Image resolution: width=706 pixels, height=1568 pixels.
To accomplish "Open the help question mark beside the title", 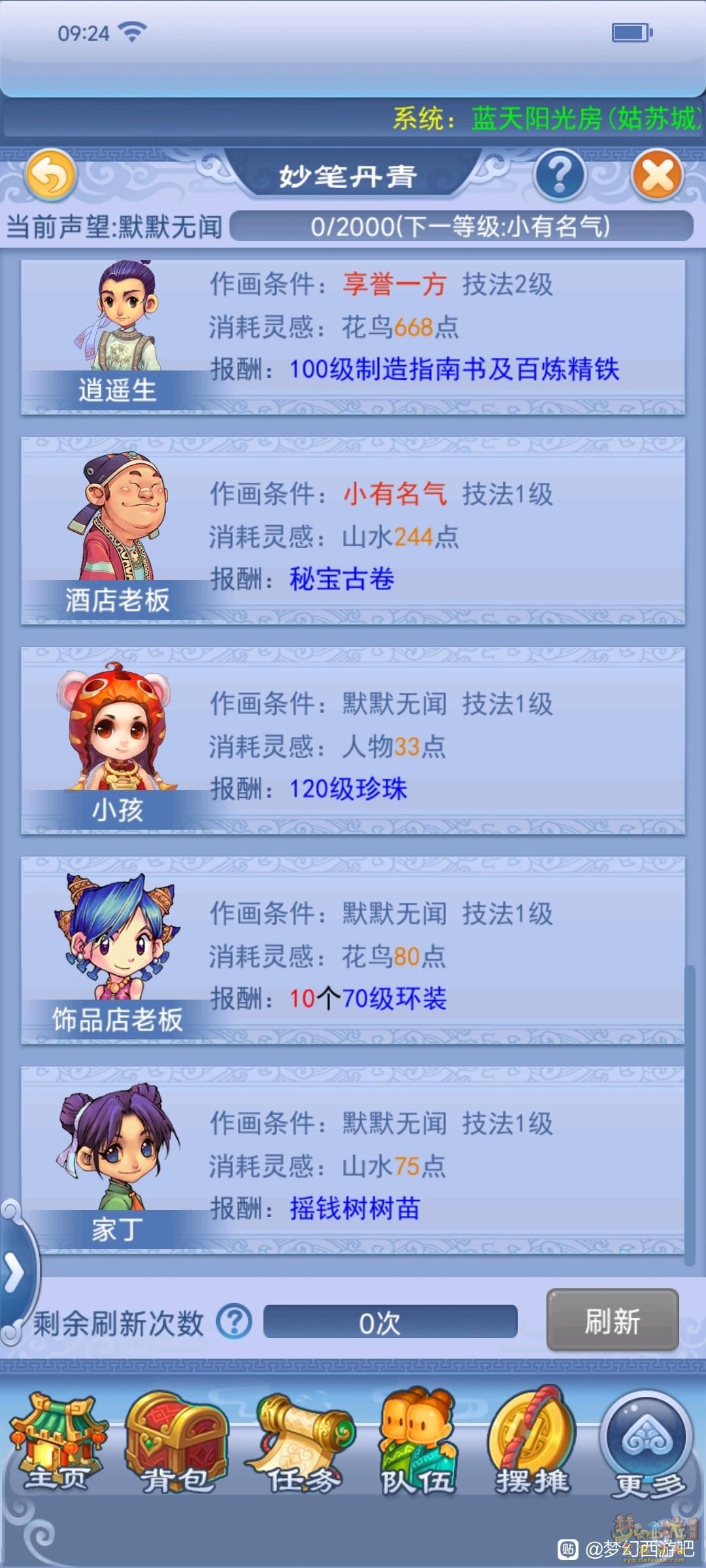I will pyautogui.click(x=560, y=175).
